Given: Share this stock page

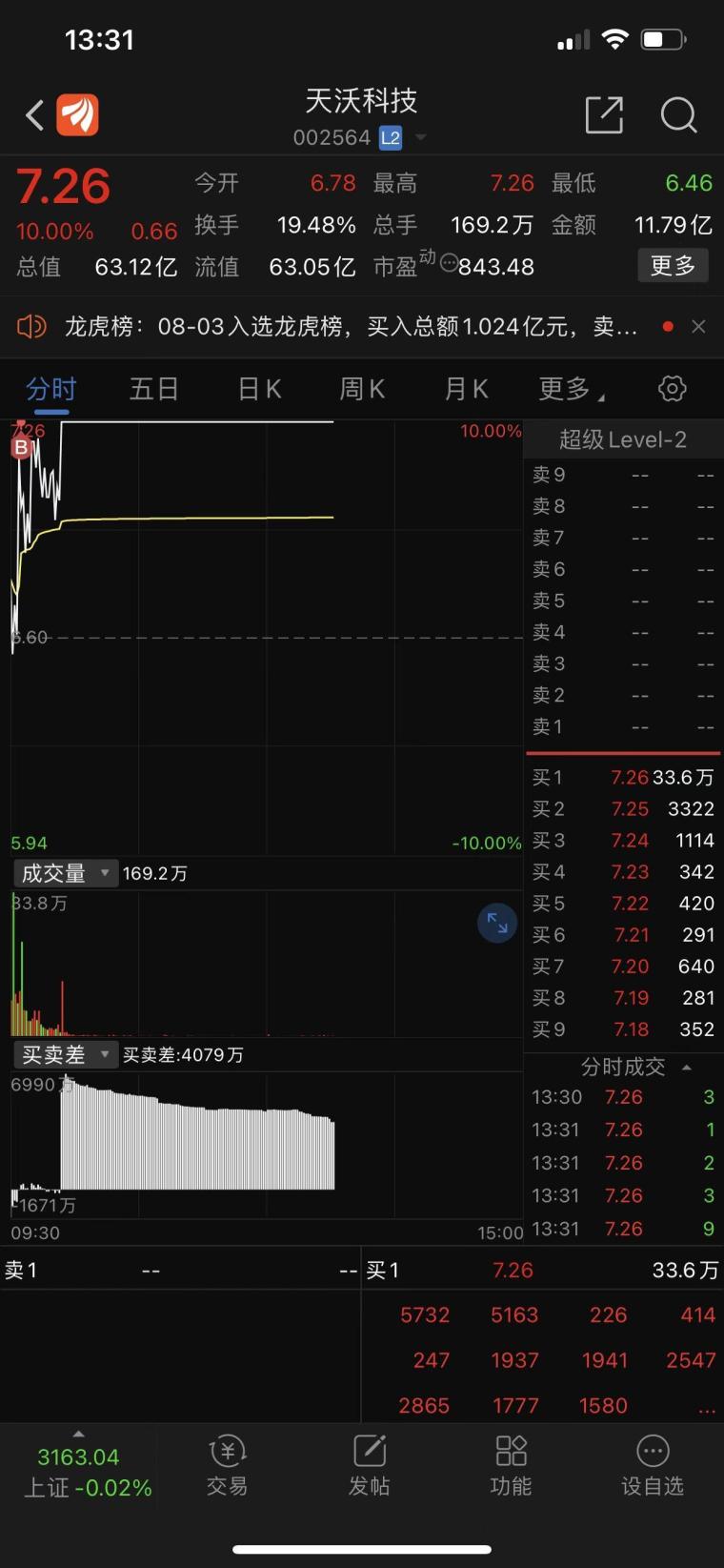Looking at the screenshot, I should [604, 115].
